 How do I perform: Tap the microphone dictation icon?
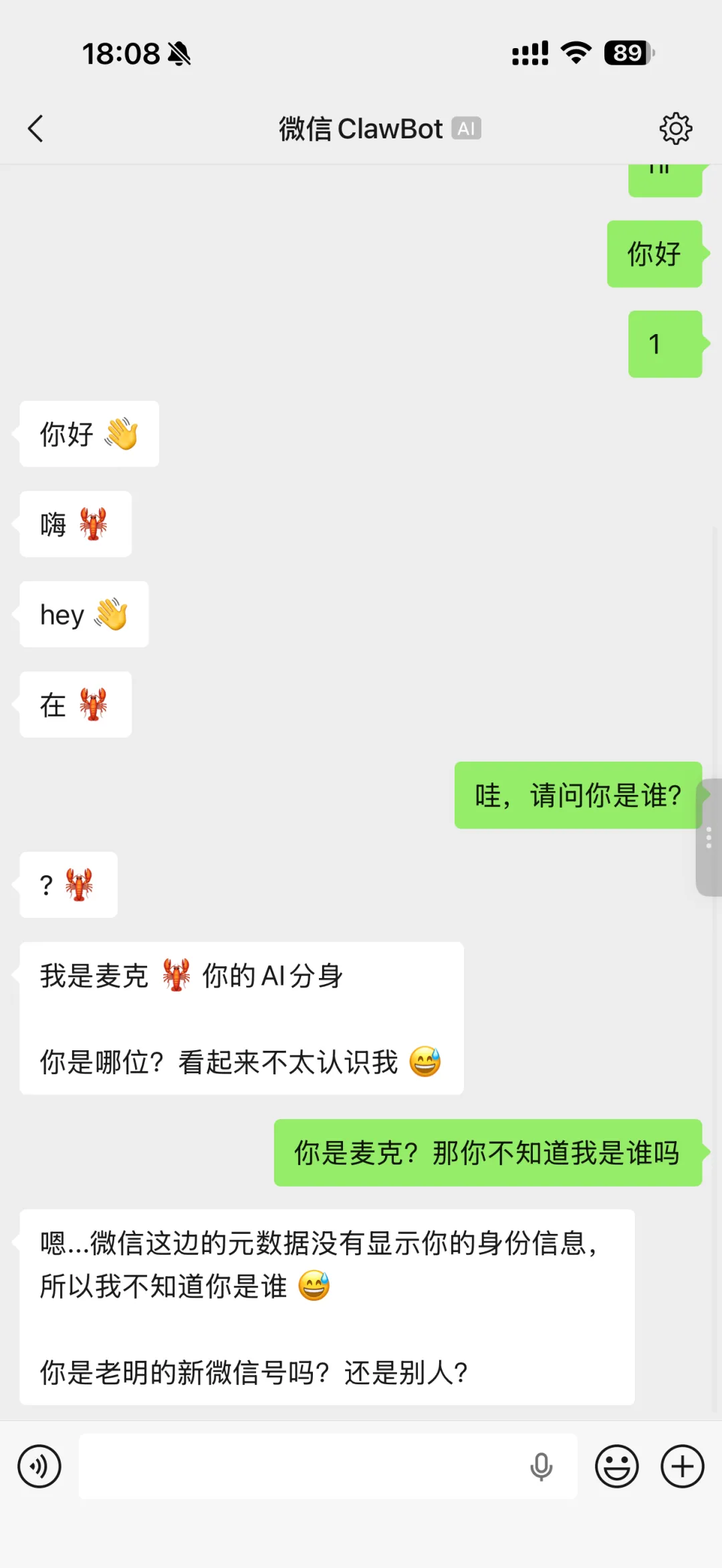541,1467
